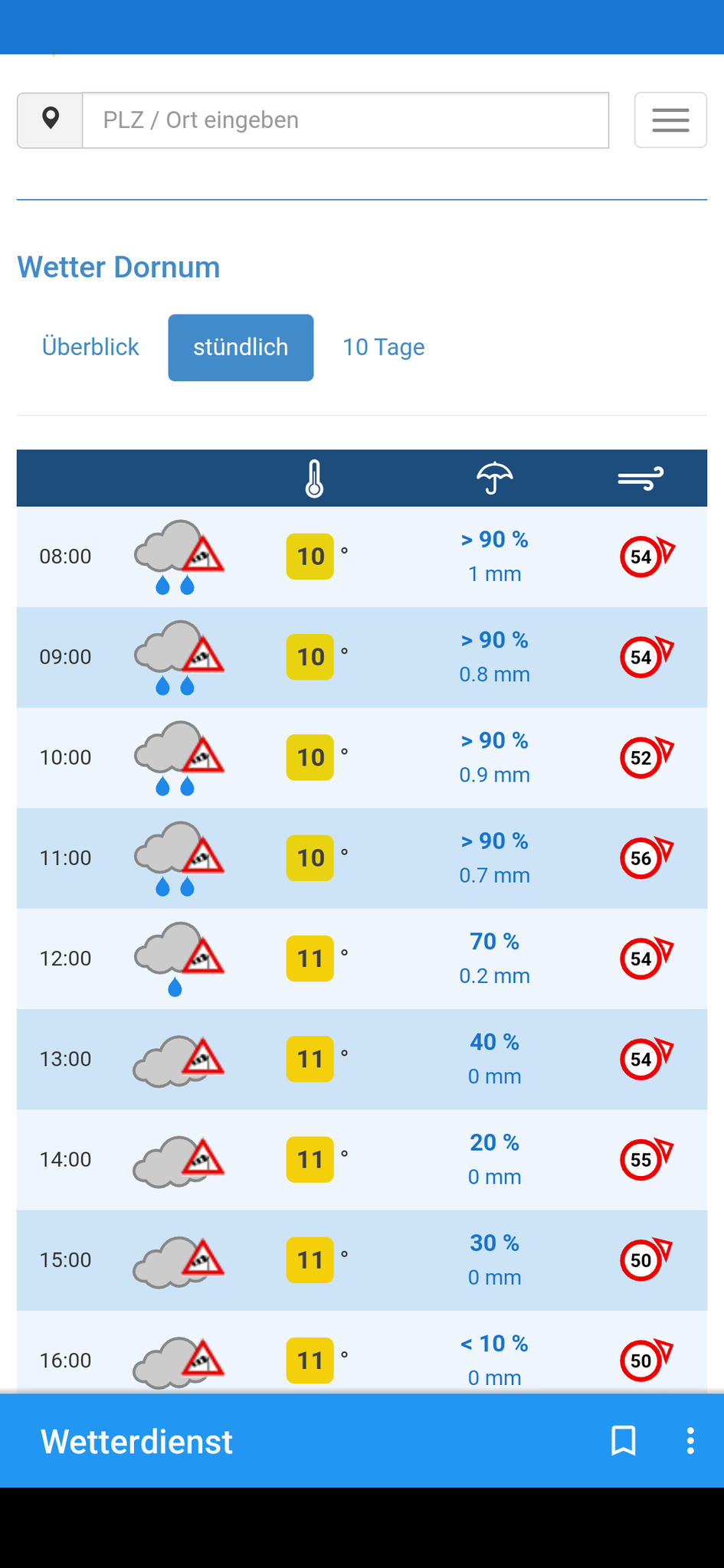Switch to the 10 Tage tab

coord(383,347)
